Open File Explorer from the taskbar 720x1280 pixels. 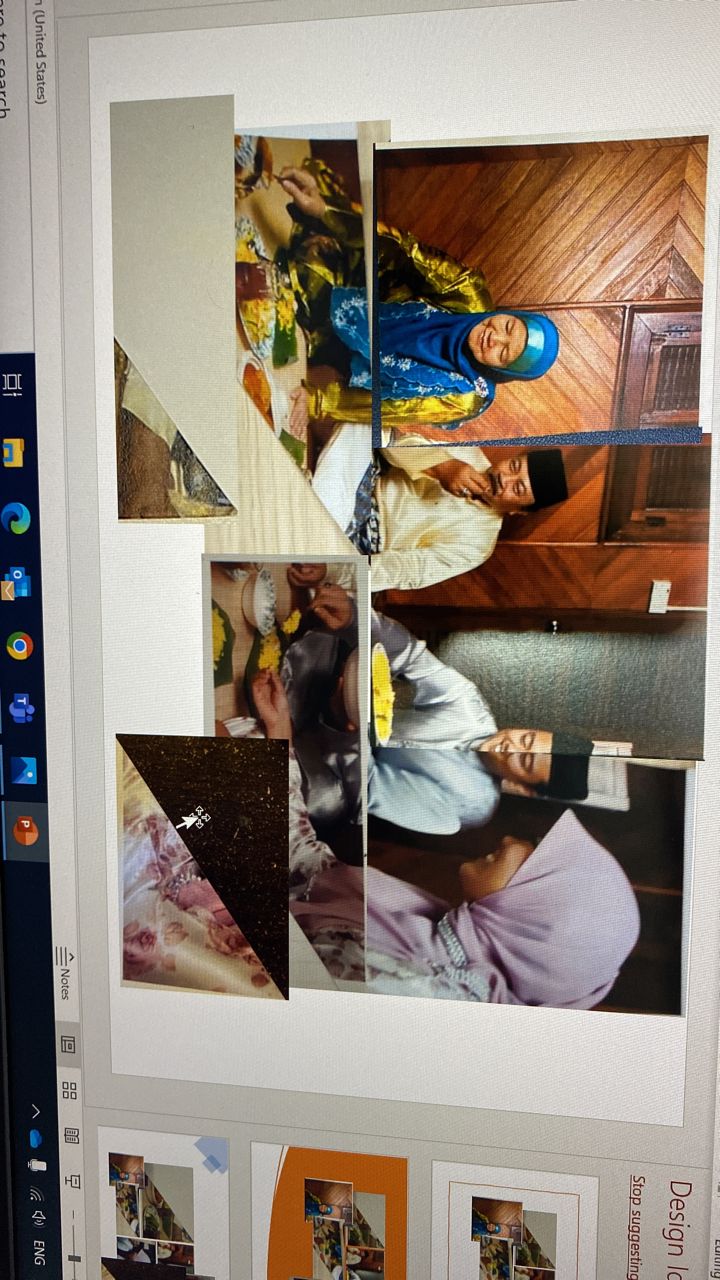point(13,452)
